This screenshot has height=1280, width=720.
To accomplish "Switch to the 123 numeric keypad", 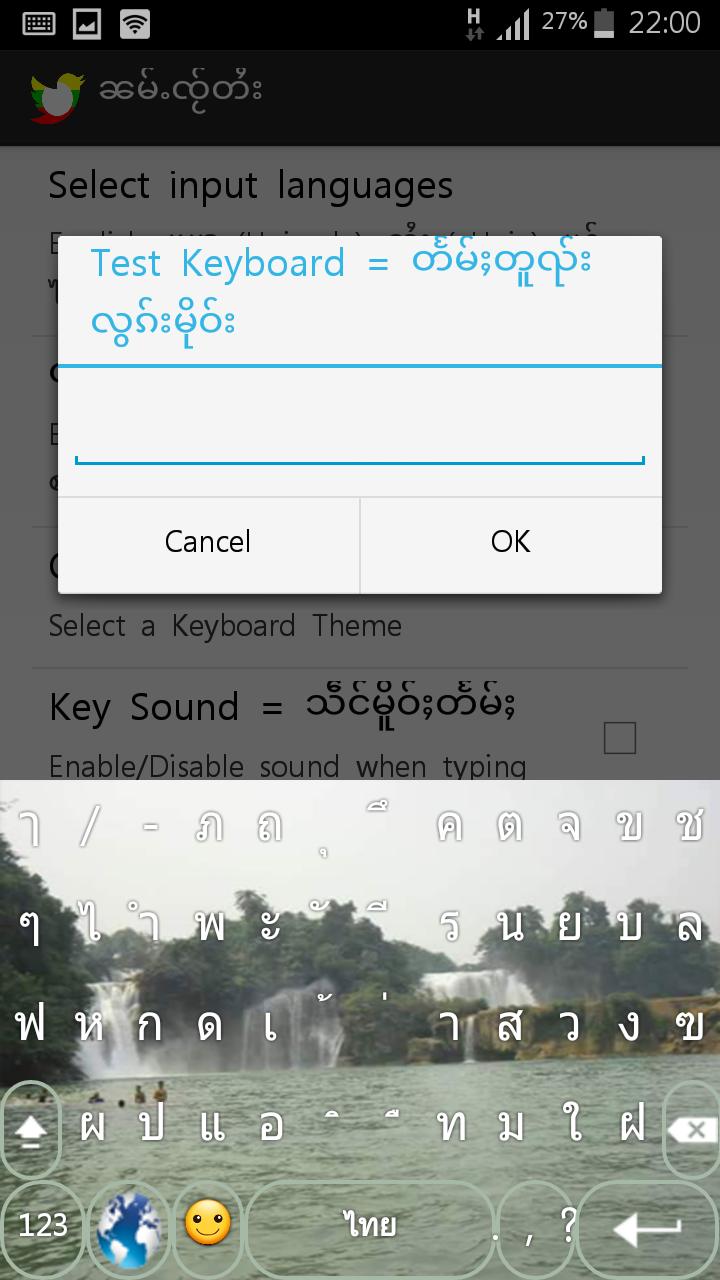I will click(x=43, y=1224).
